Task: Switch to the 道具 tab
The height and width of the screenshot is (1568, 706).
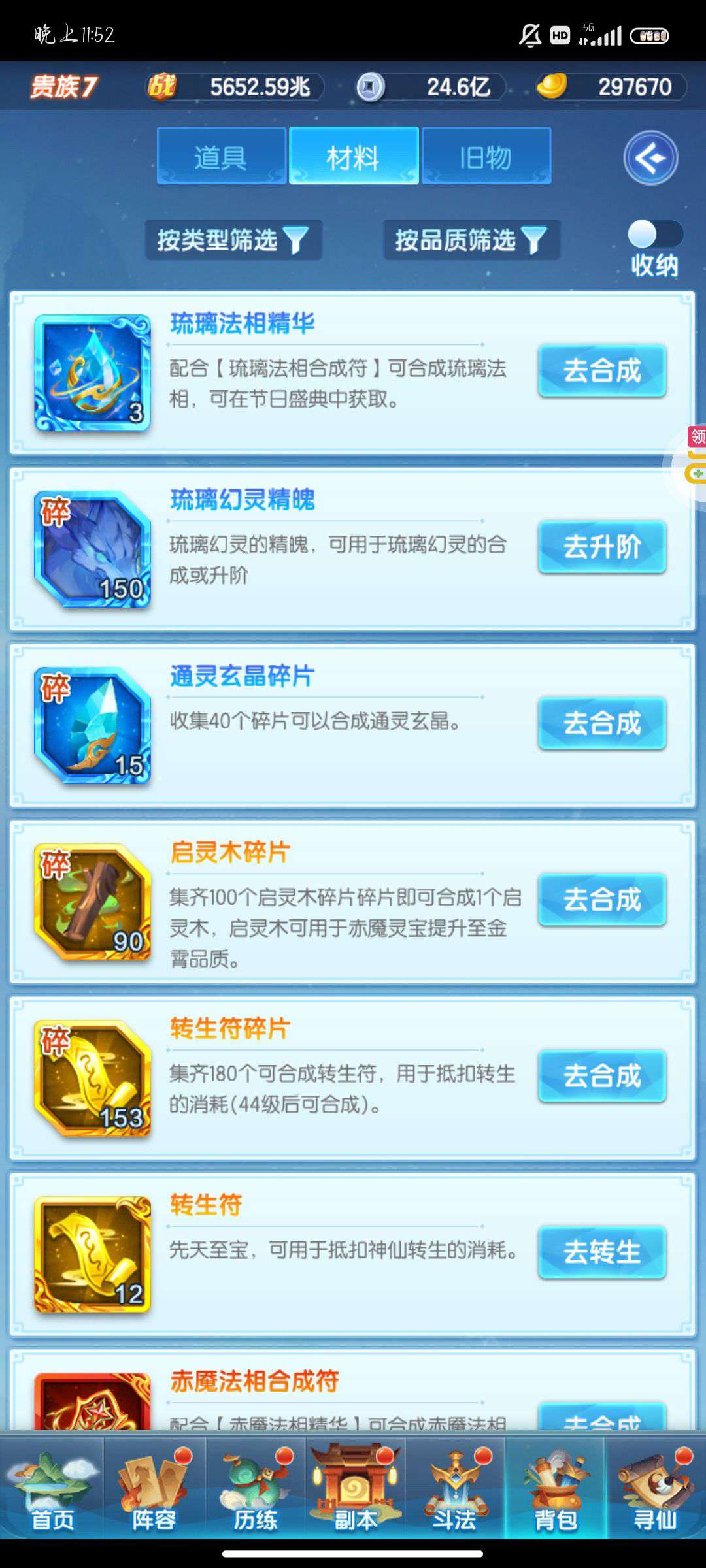Action: [x=222, y=157]
